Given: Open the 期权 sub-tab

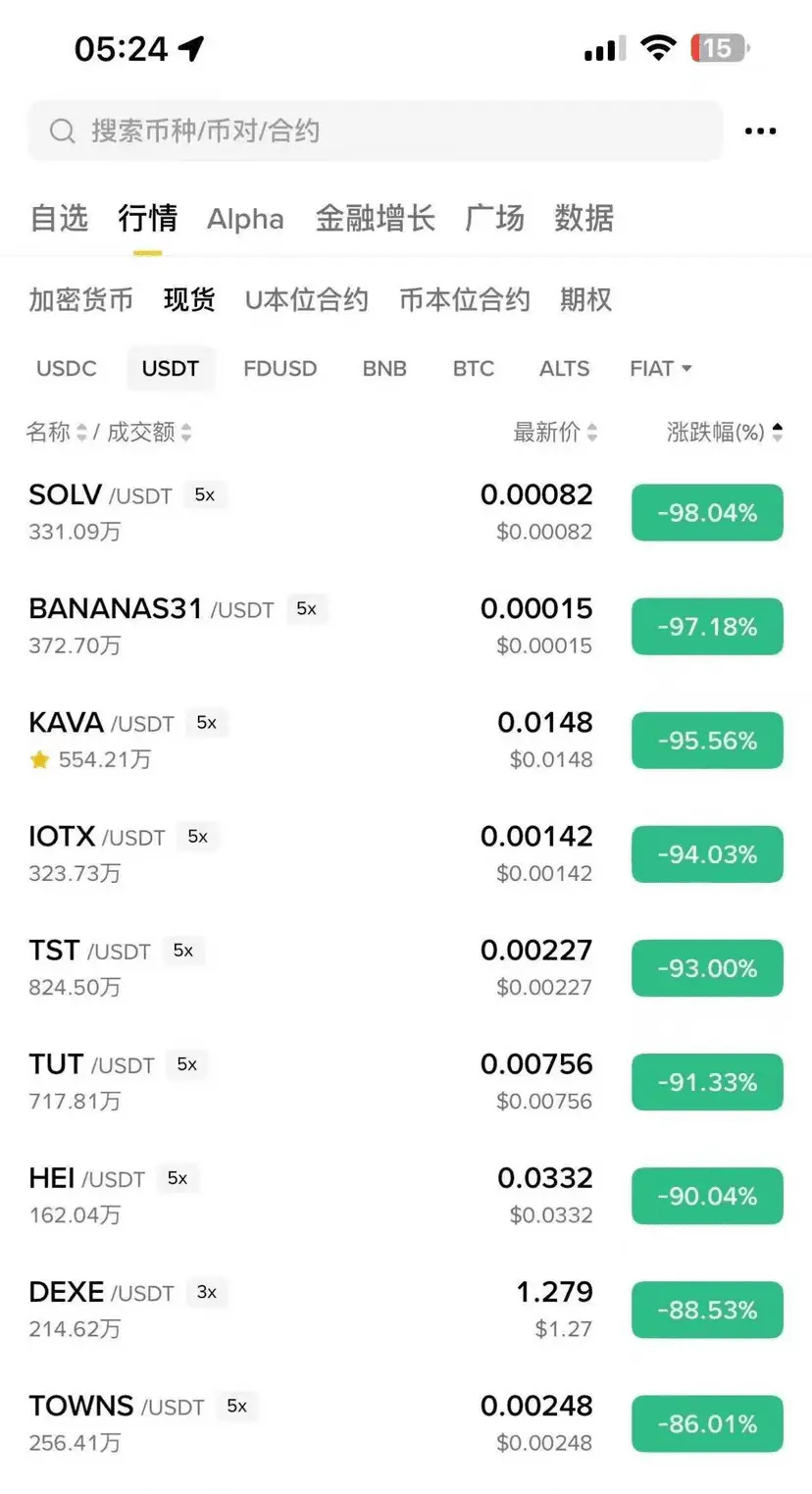Looking at the screenshot, I should [x=585, y=299].
